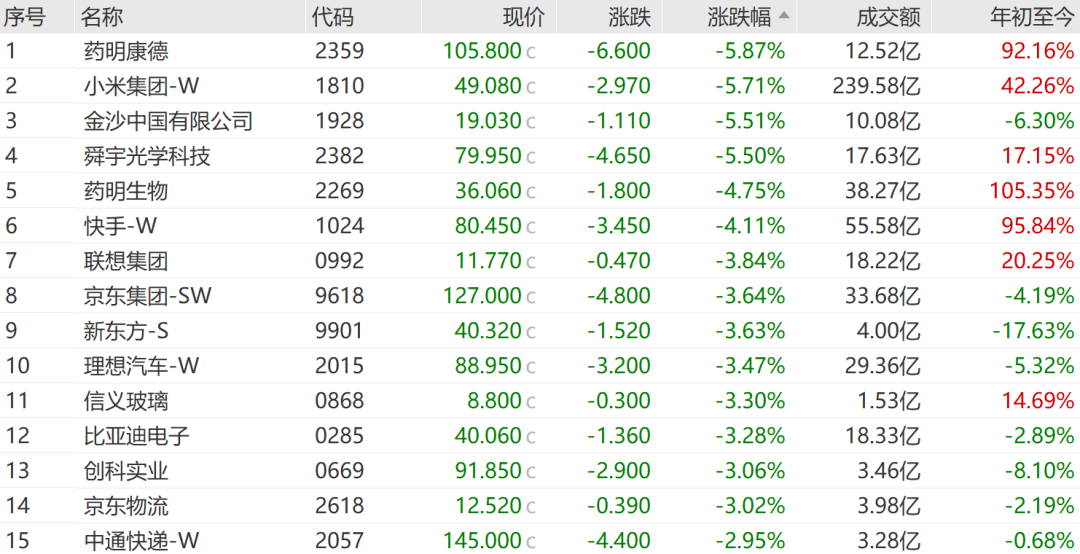Open the 京东集团-SW row
The height and width of the screenshot is (554, 1080).
(147, 296)
